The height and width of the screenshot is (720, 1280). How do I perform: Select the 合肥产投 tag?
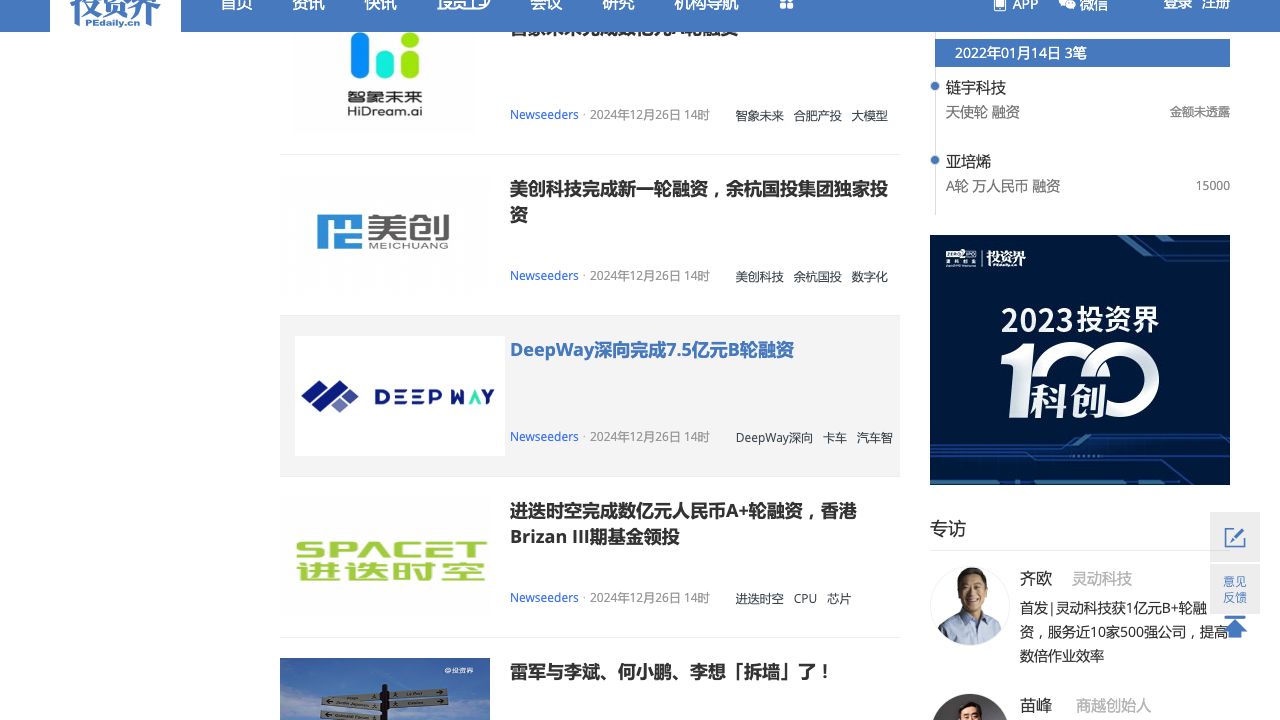point(817,116)
